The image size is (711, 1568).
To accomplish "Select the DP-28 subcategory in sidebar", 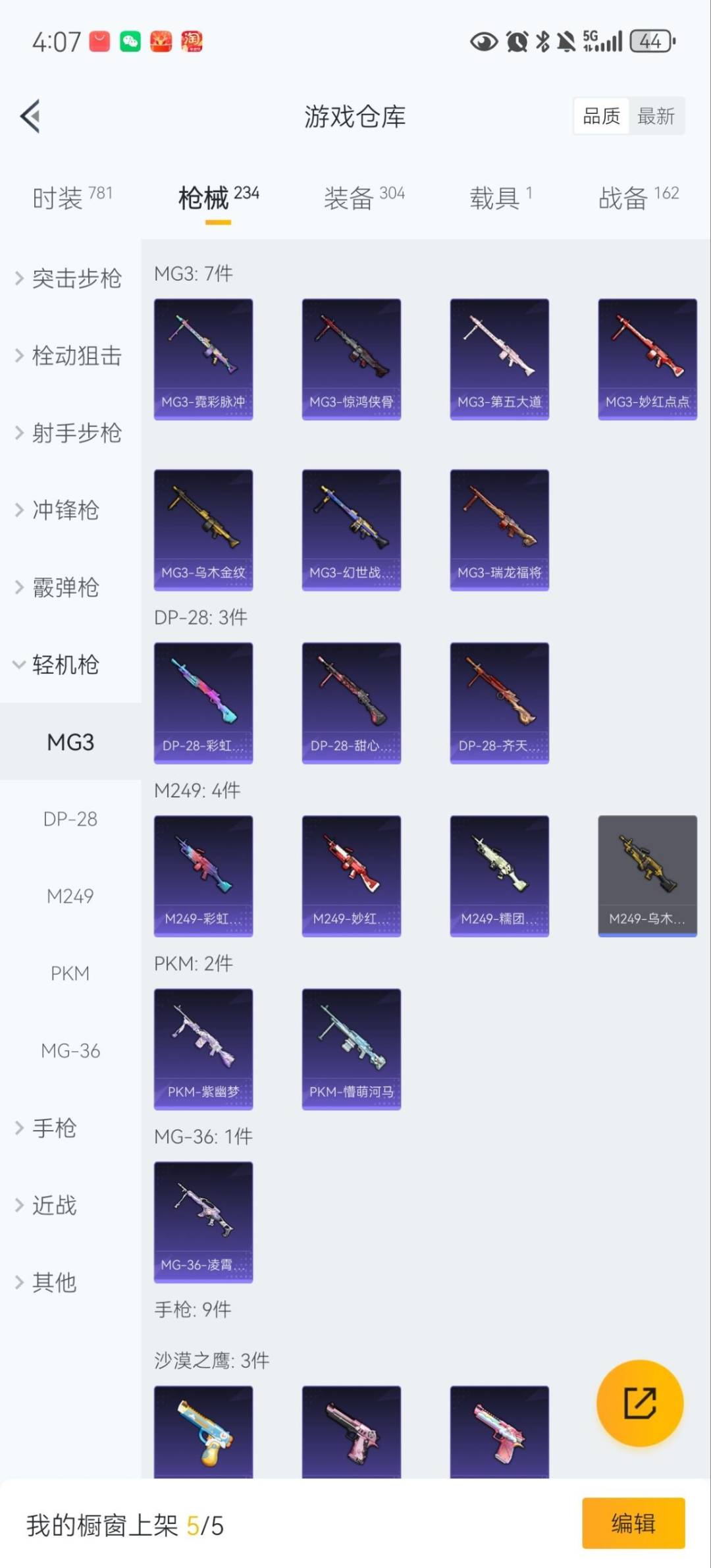I will pyautogui.click(x=70, y=819).
